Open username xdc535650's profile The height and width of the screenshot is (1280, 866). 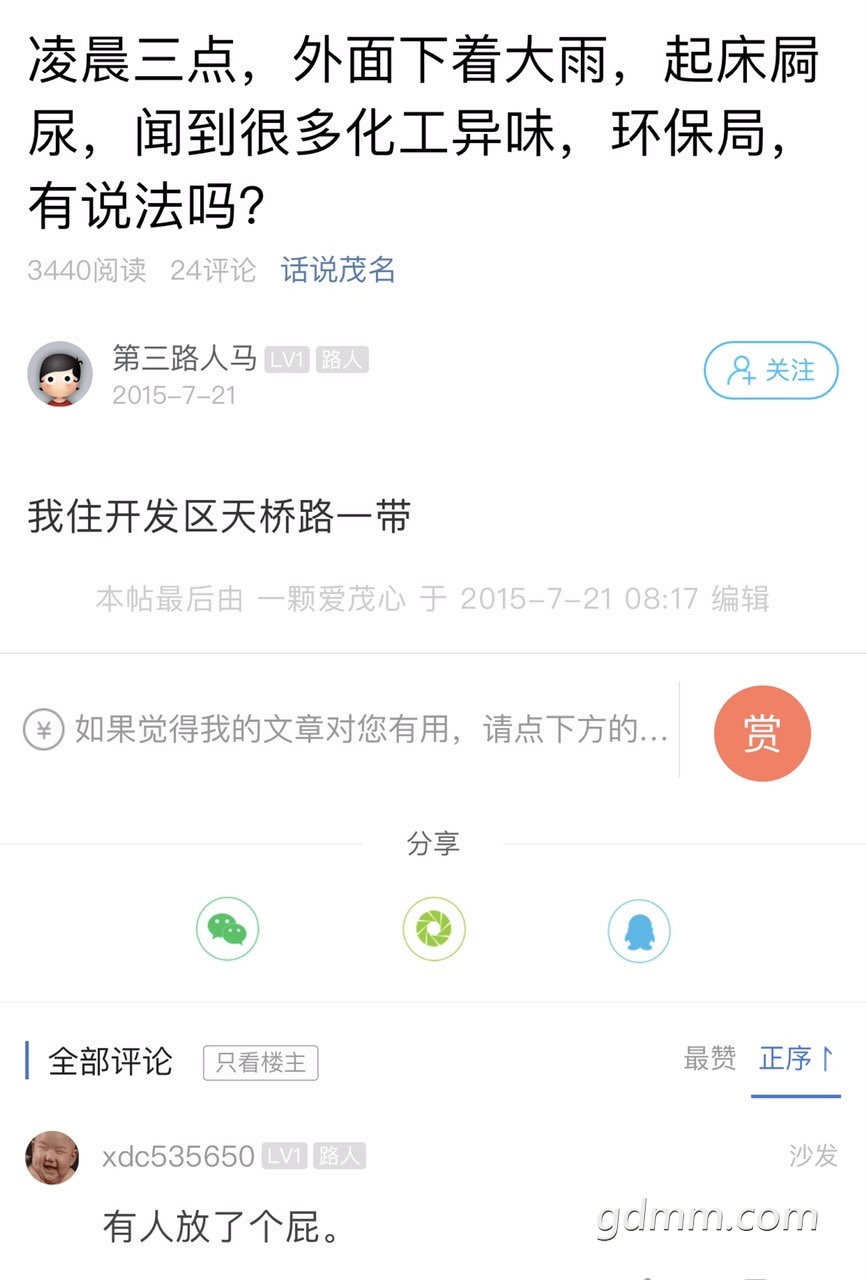click(178, 1157)
